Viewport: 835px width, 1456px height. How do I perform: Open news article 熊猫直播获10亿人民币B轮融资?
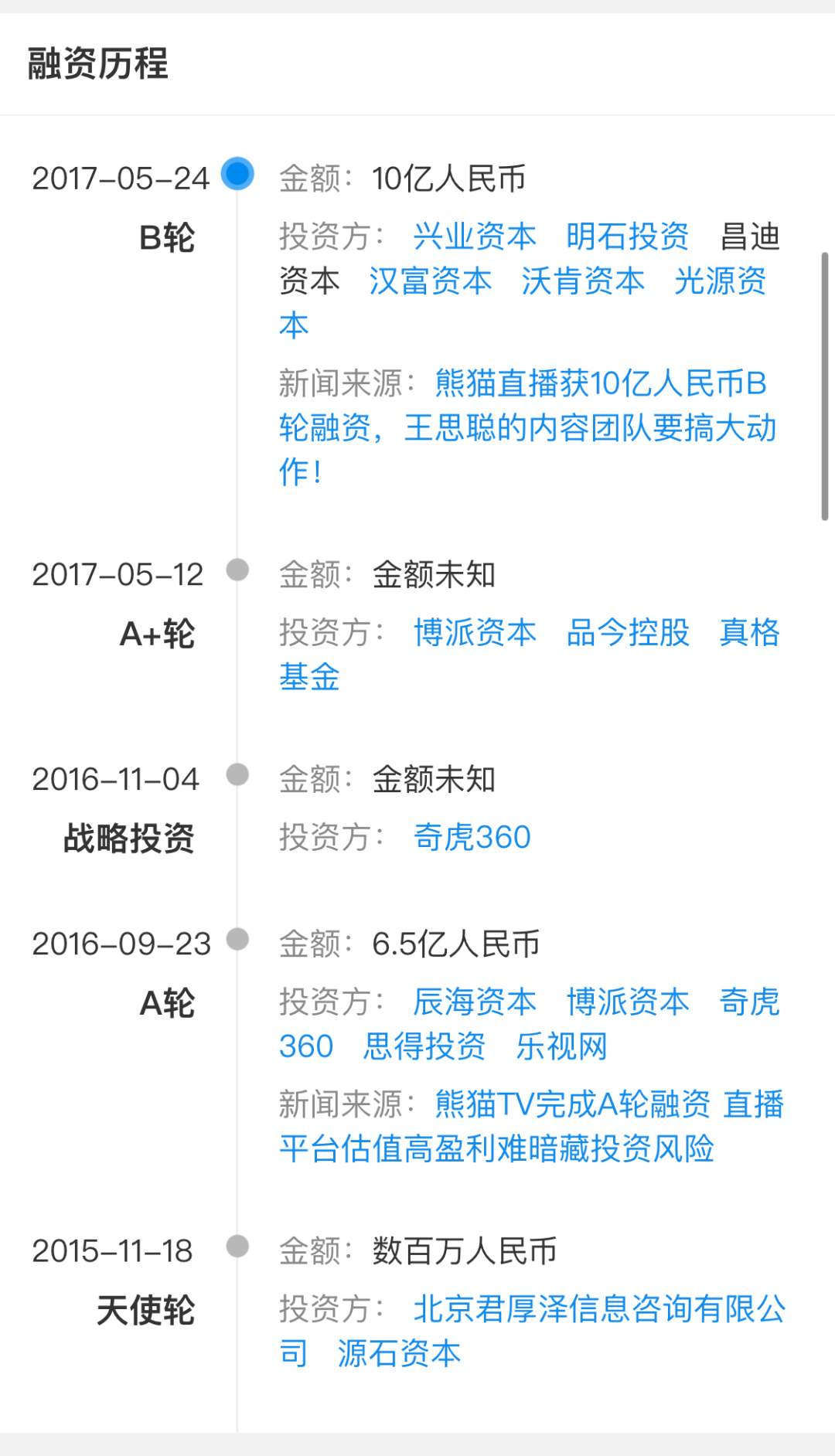click(x=600, y=383)
